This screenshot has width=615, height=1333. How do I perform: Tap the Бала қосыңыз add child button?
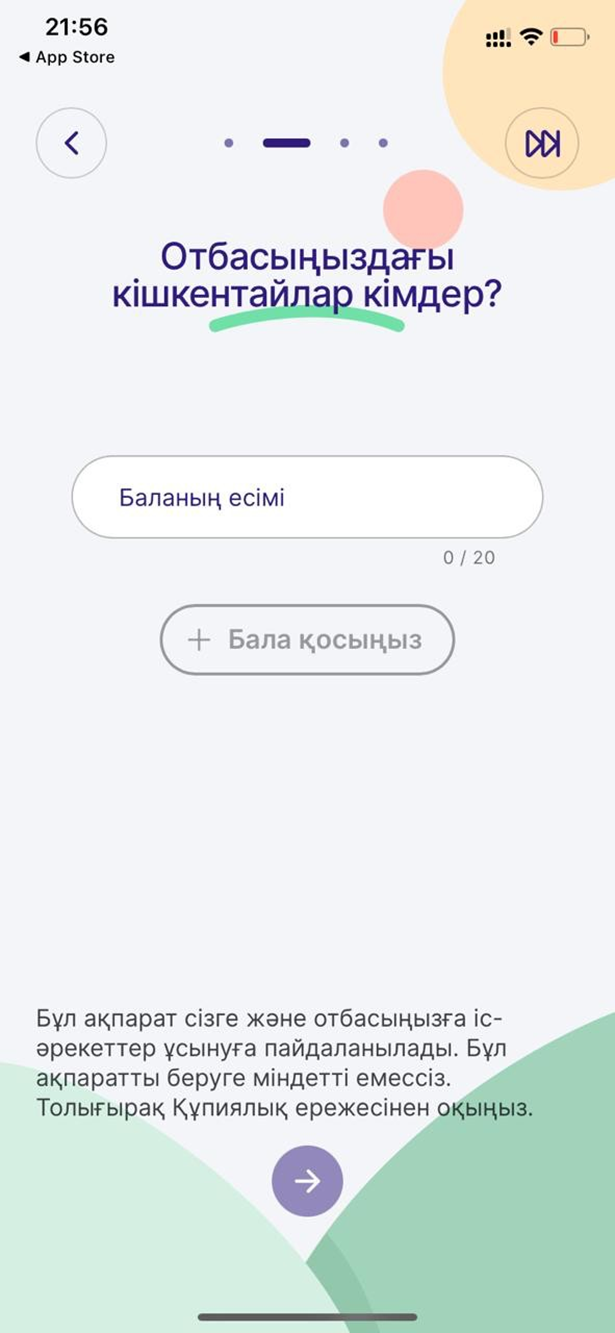click(307, 640)
